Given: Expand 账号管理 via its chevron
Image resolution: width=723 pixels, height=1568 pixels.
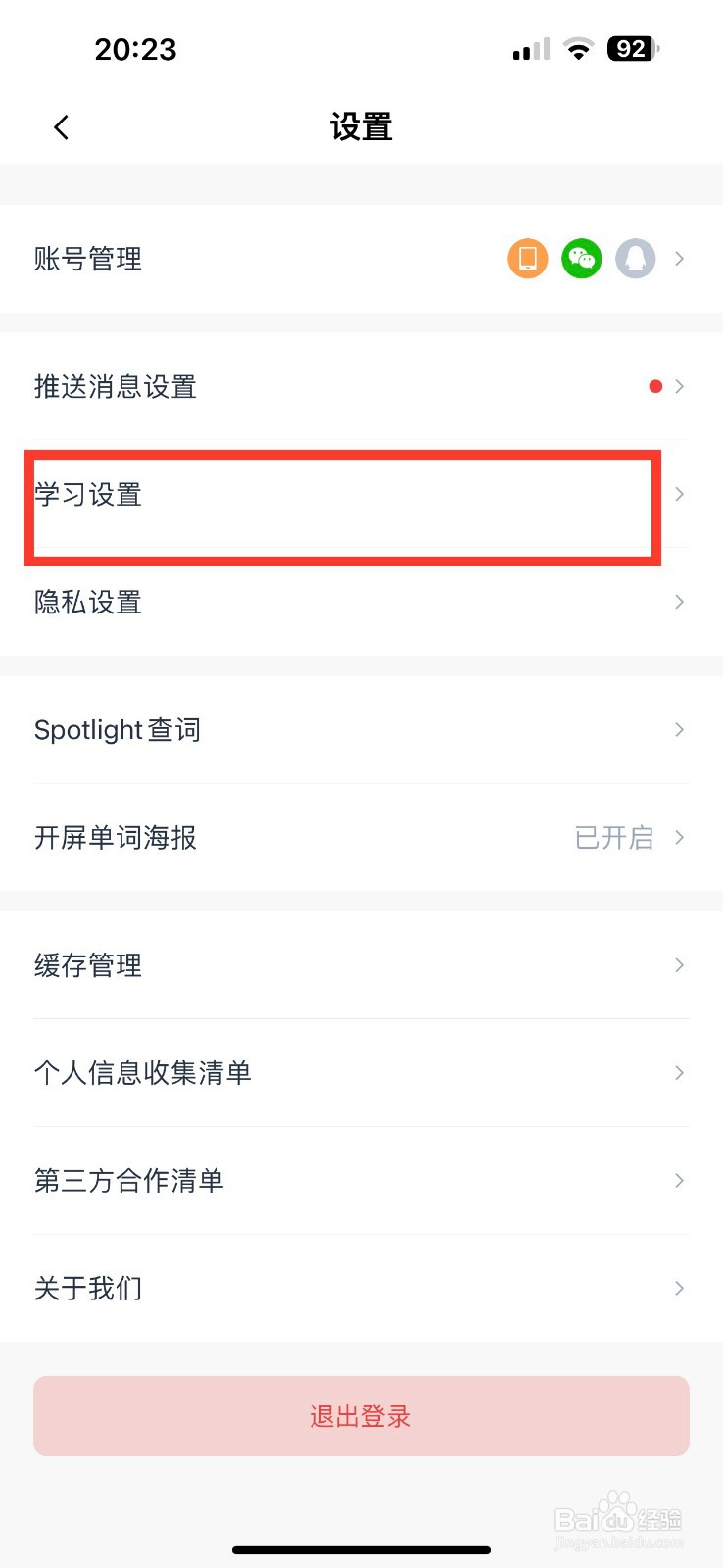Looking at the screenshot, I should 680,258.
